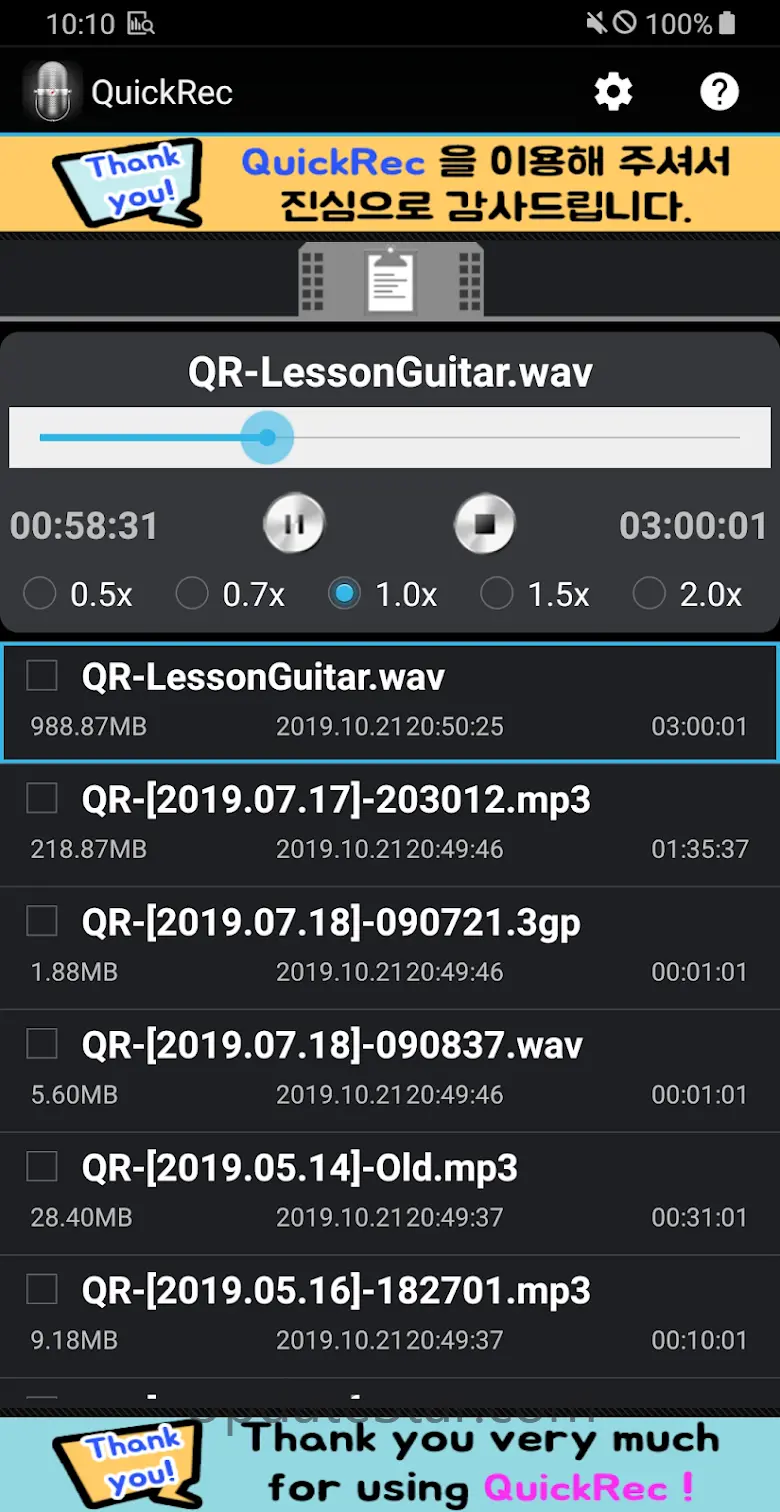This screenshot has width=780, height=1512.
Task: Open QR-[2019.07.17]-203012.mp3 recording
Action: [390, 823]
